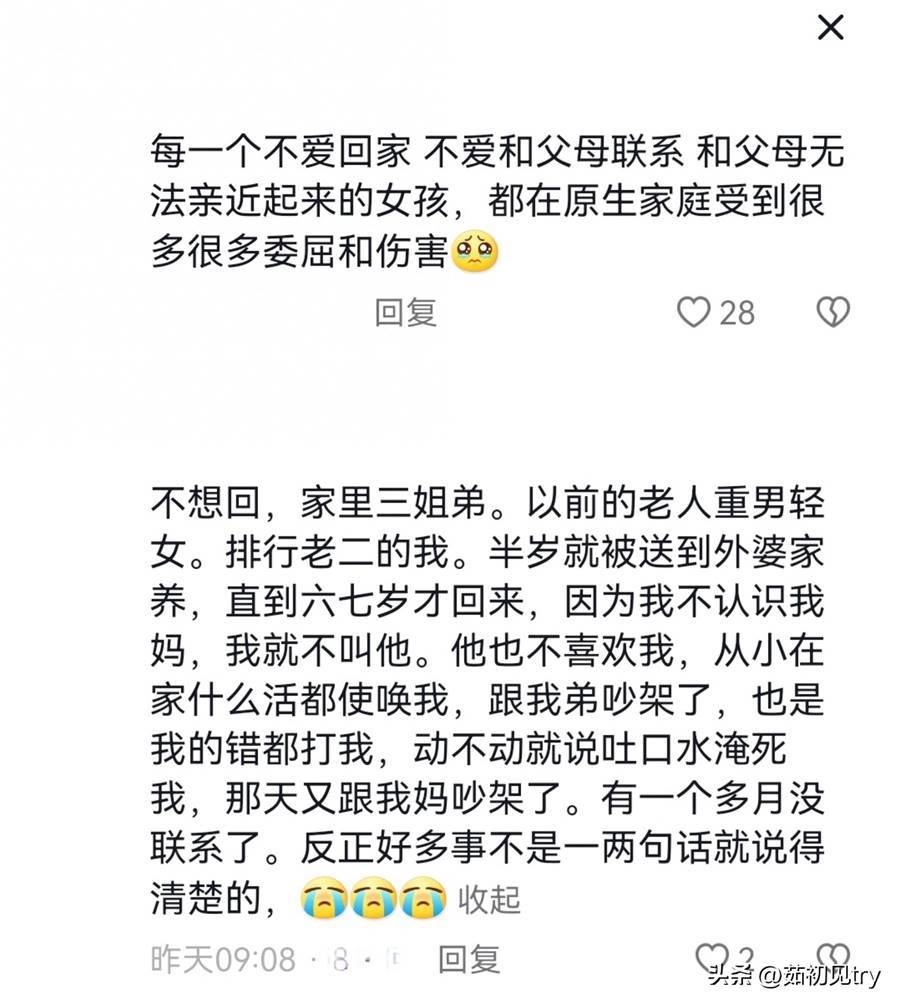Dislike the comment about 原生家庭
The image size is (900, 1006).
833,313
